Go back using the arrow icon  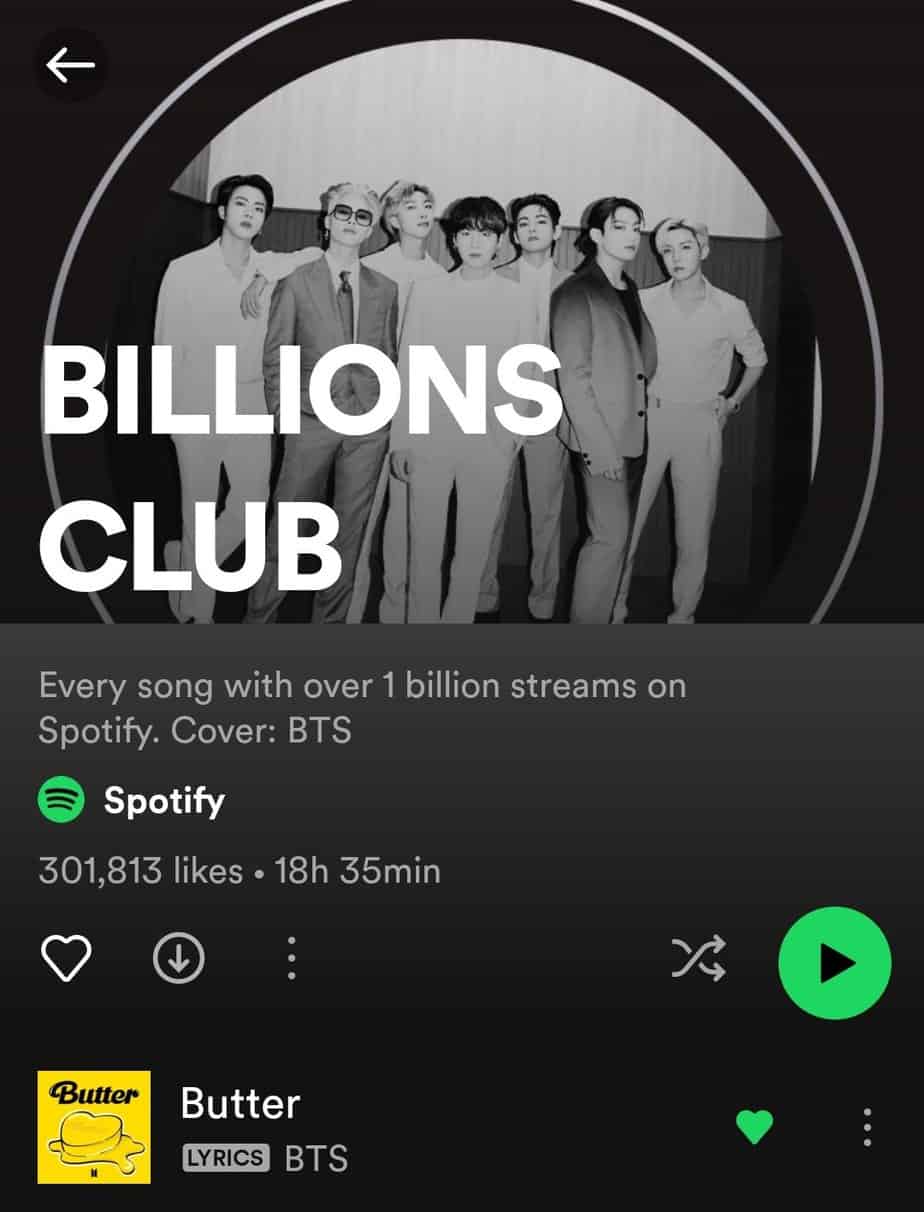pyautogui.click(x=70, y=66)
